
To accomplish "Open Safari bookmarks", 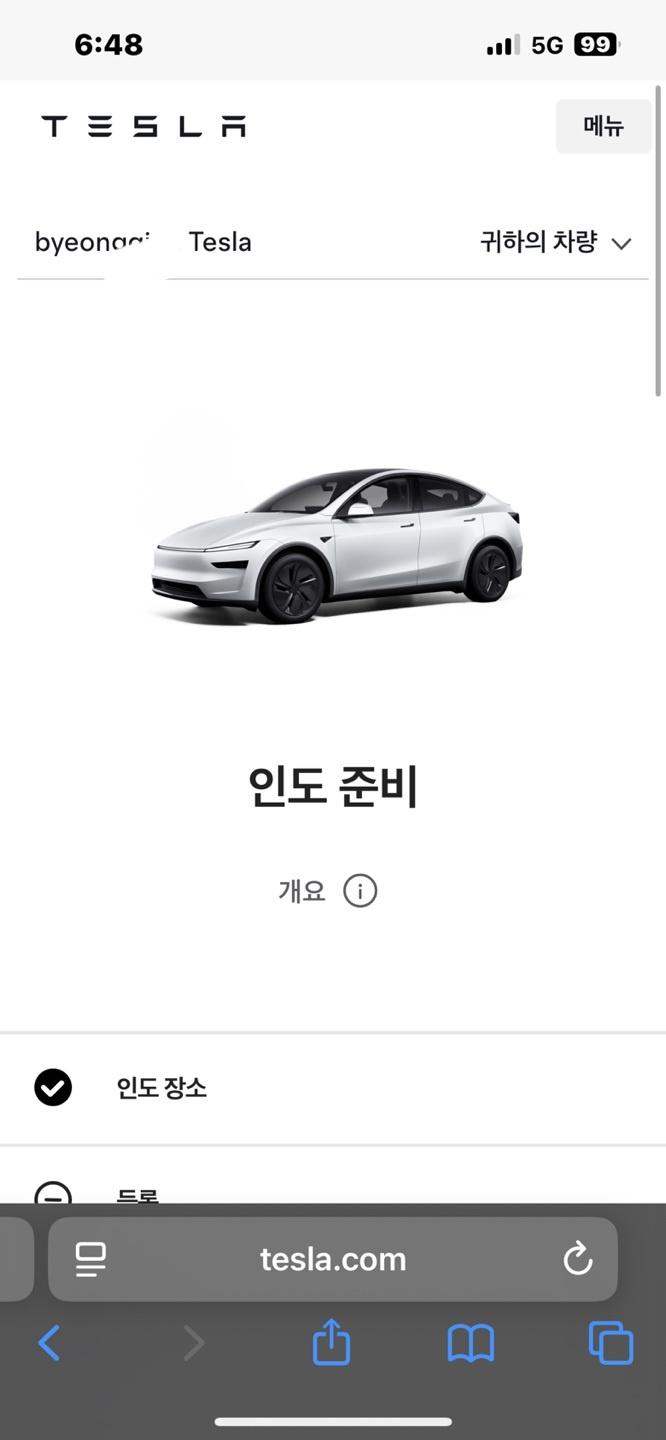I will (470, 1343).
